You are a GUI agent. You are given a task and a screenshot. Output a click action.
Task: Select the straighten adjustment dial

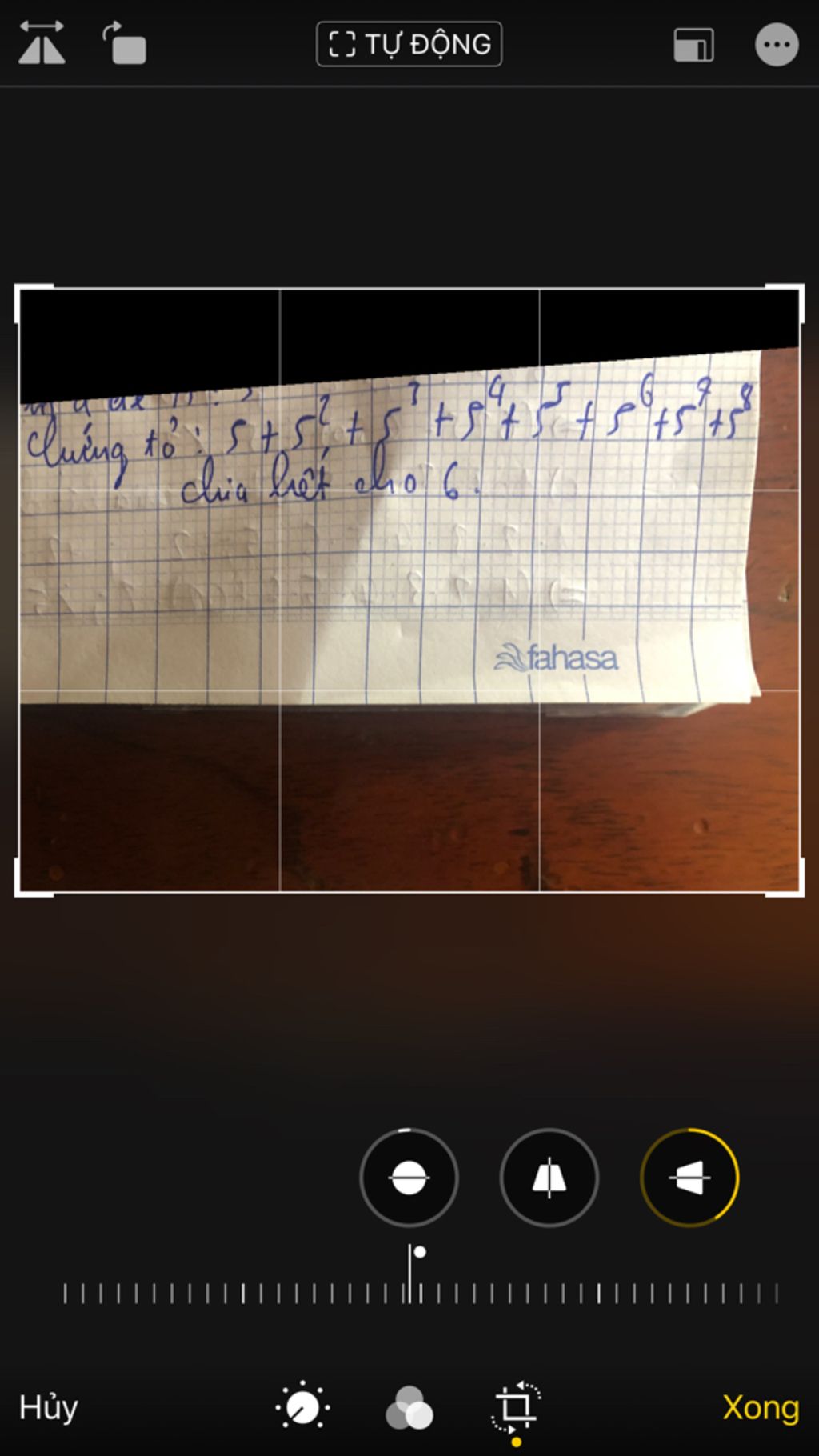[409, 1178]
